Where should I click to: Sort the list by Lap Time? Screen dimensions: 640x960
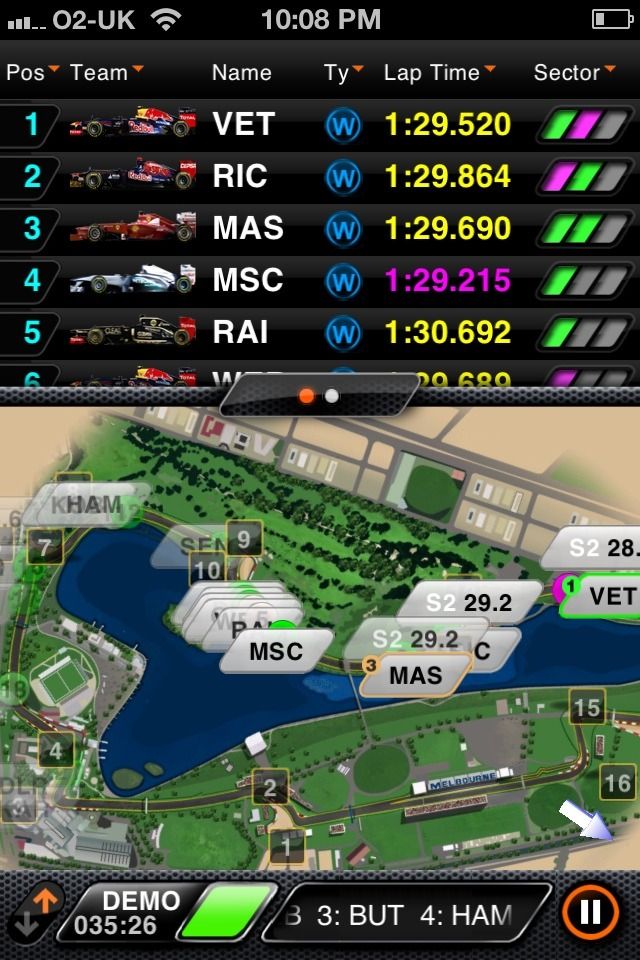click(438, 73)
